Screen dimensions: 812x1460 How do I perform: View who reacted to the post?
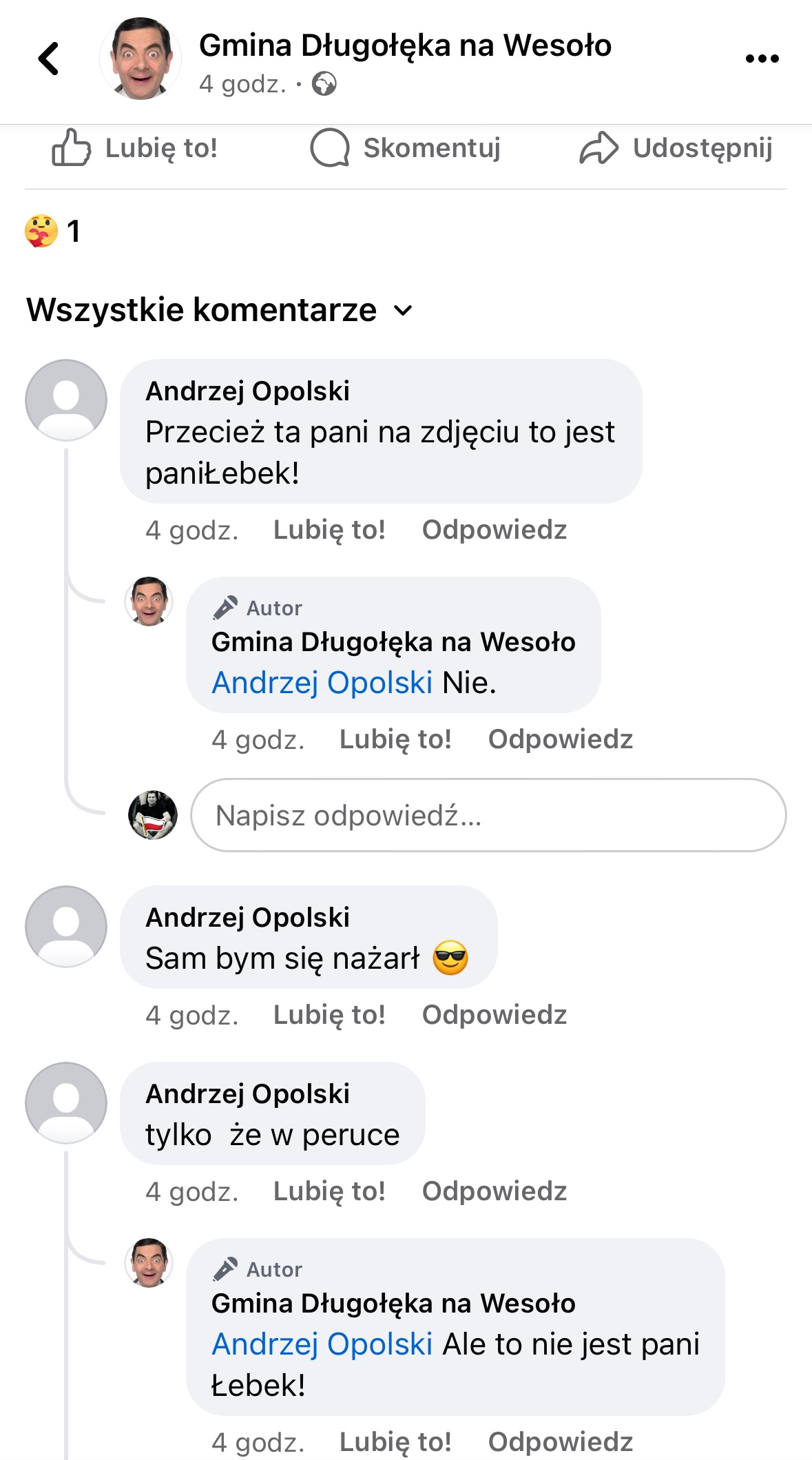tap(53, 231)
